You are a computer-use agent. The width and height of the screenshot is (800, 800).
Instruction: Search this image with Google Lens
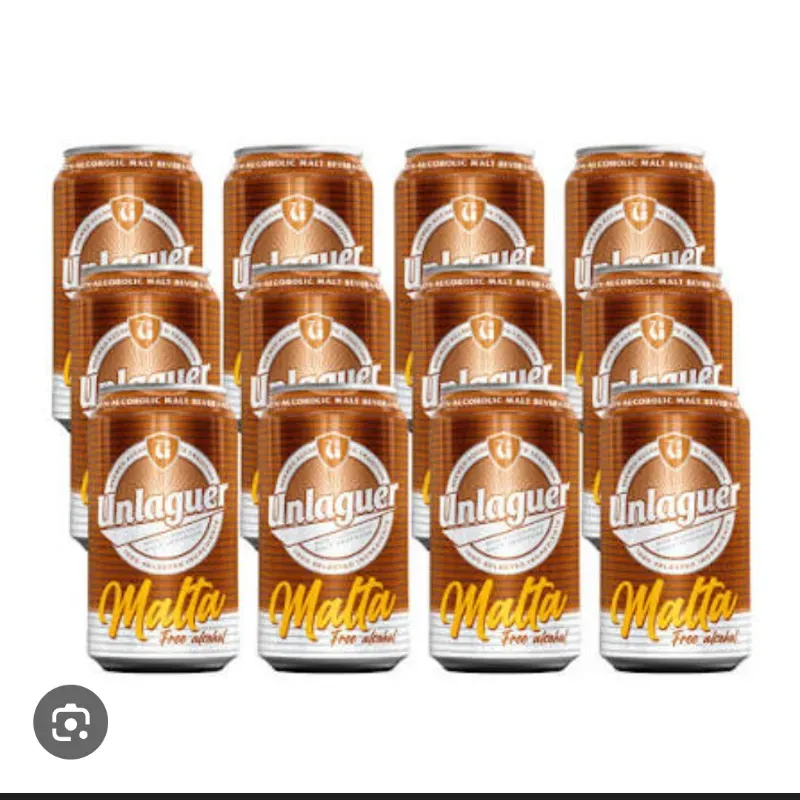(x=70, y=722)
